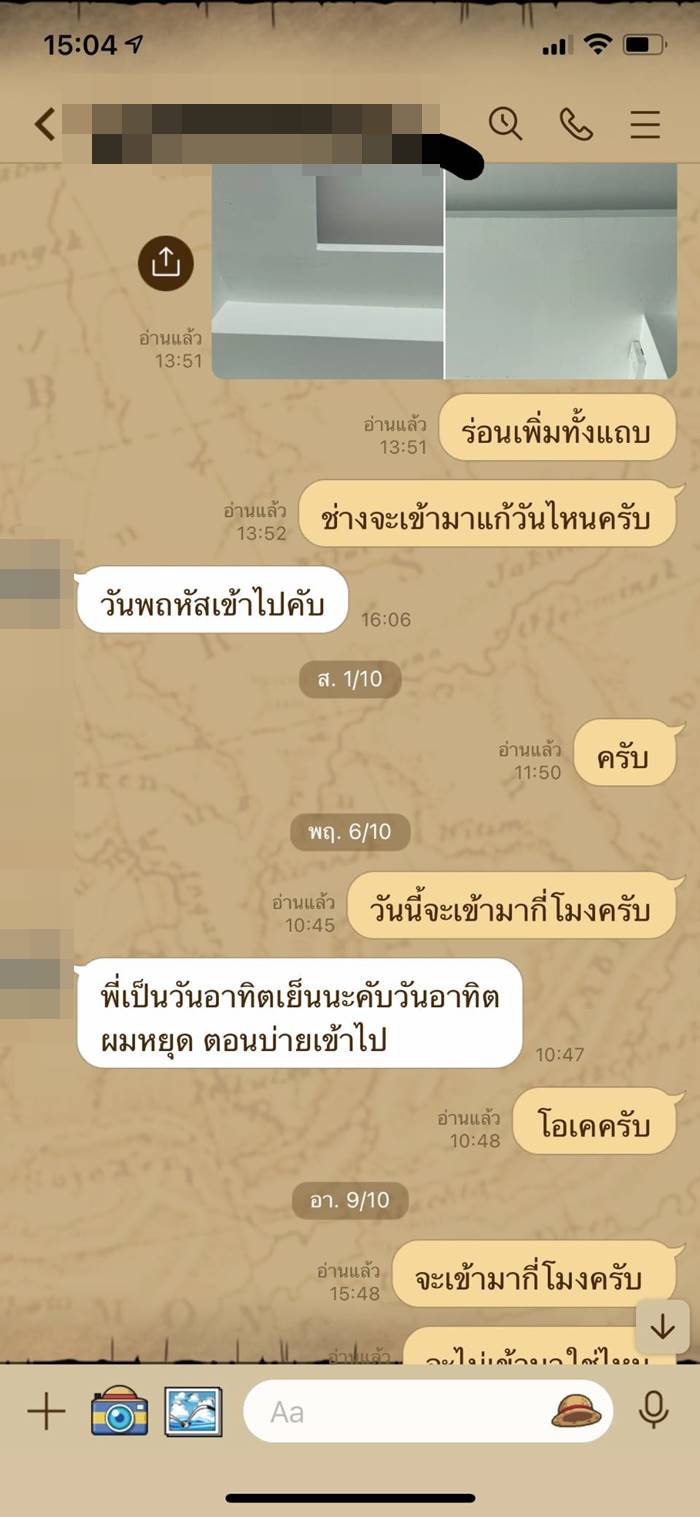Search within this conversation
Screen dimensions: 700x1517
[505, 124]
